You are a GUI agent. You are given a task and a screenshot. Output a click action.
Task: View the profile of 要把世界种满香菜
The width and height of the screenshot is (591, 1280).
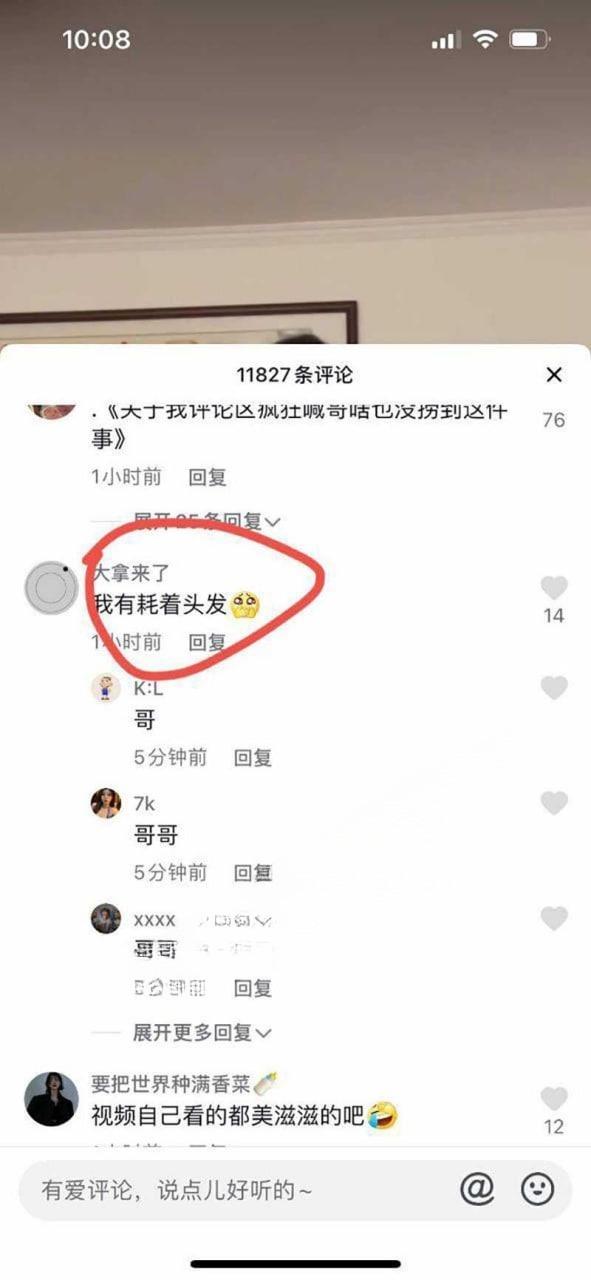51,1098
